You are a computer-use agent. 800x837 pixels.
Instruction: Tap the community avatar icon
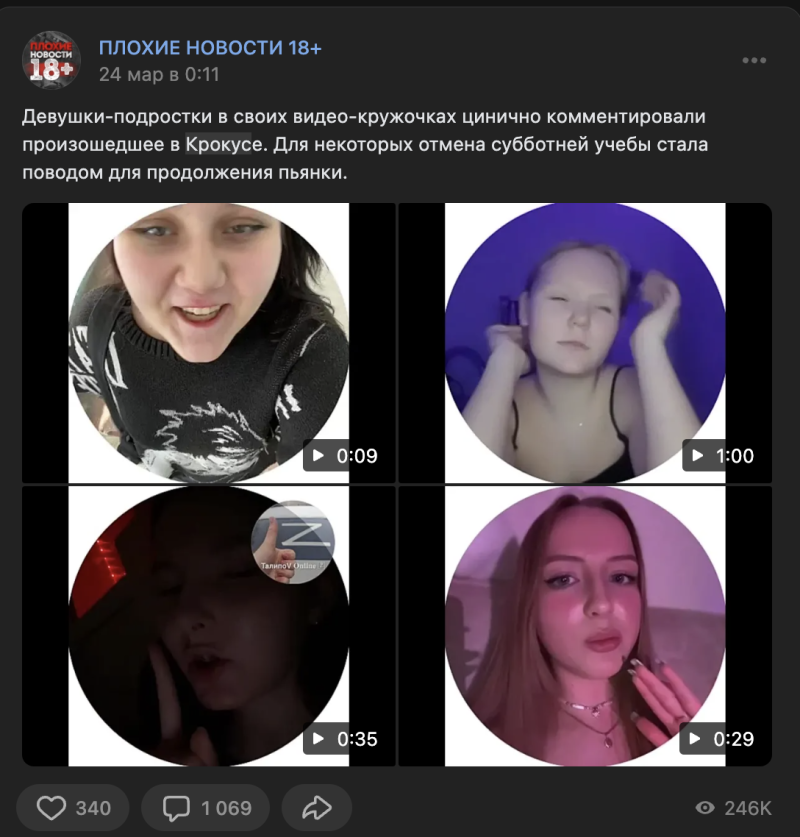pyautogui.click(x=51, y=60)
